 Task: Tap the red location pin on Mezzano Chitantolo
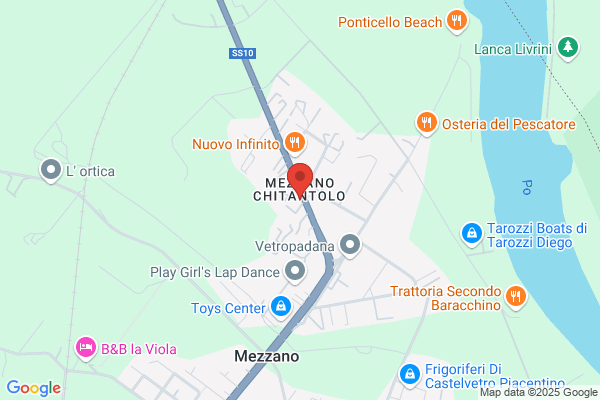(300, 180)
